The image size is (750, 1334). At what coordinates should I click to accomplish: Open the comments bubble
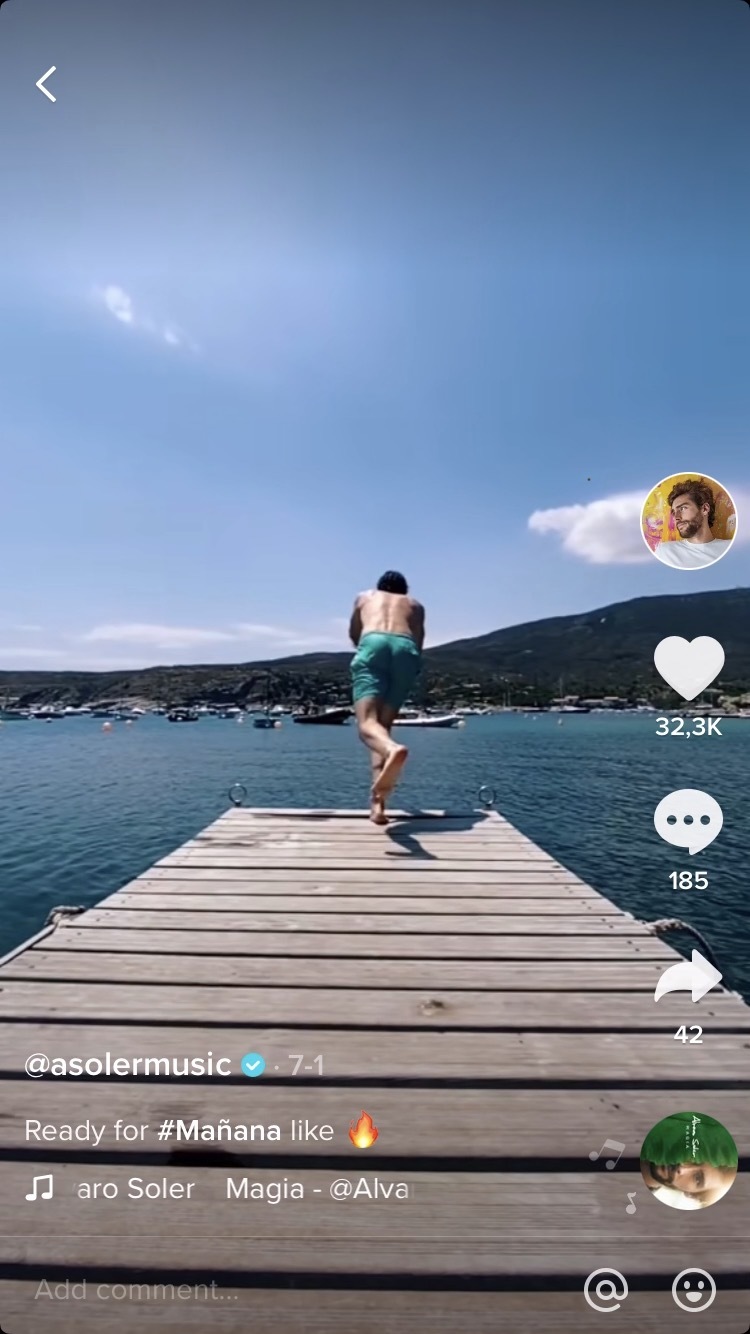click(688, 822)
